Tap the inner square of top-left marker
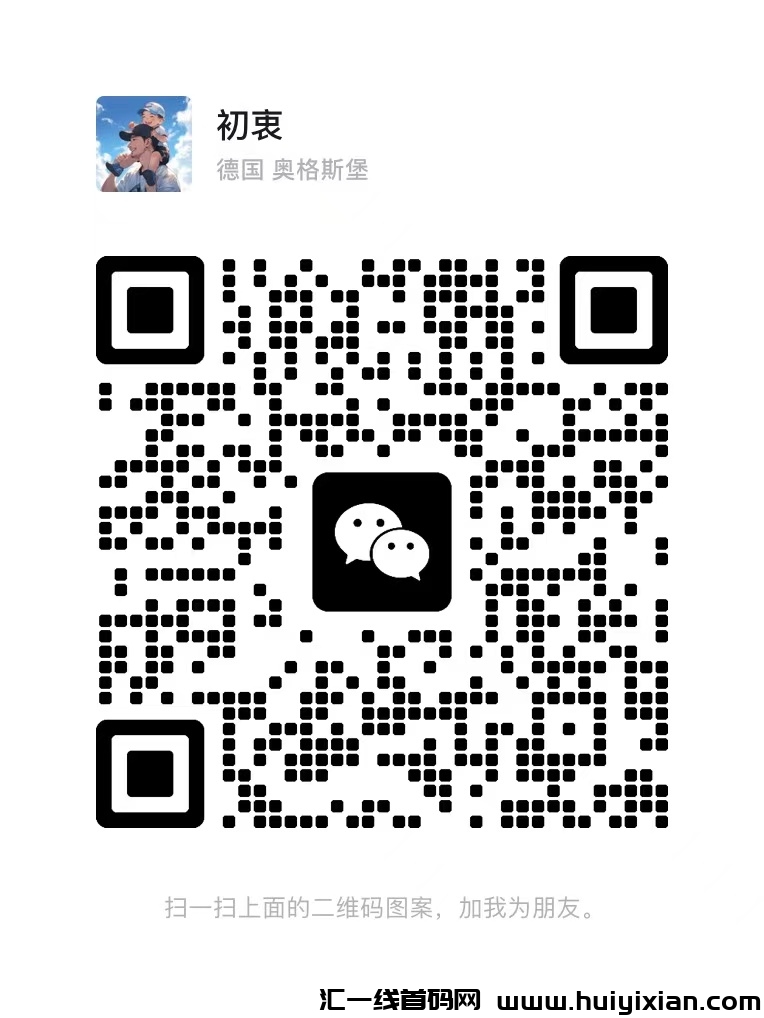Image resolution: width=764 pixels, height=1018 pixels. pyautogui.click(x=149, y=310)
